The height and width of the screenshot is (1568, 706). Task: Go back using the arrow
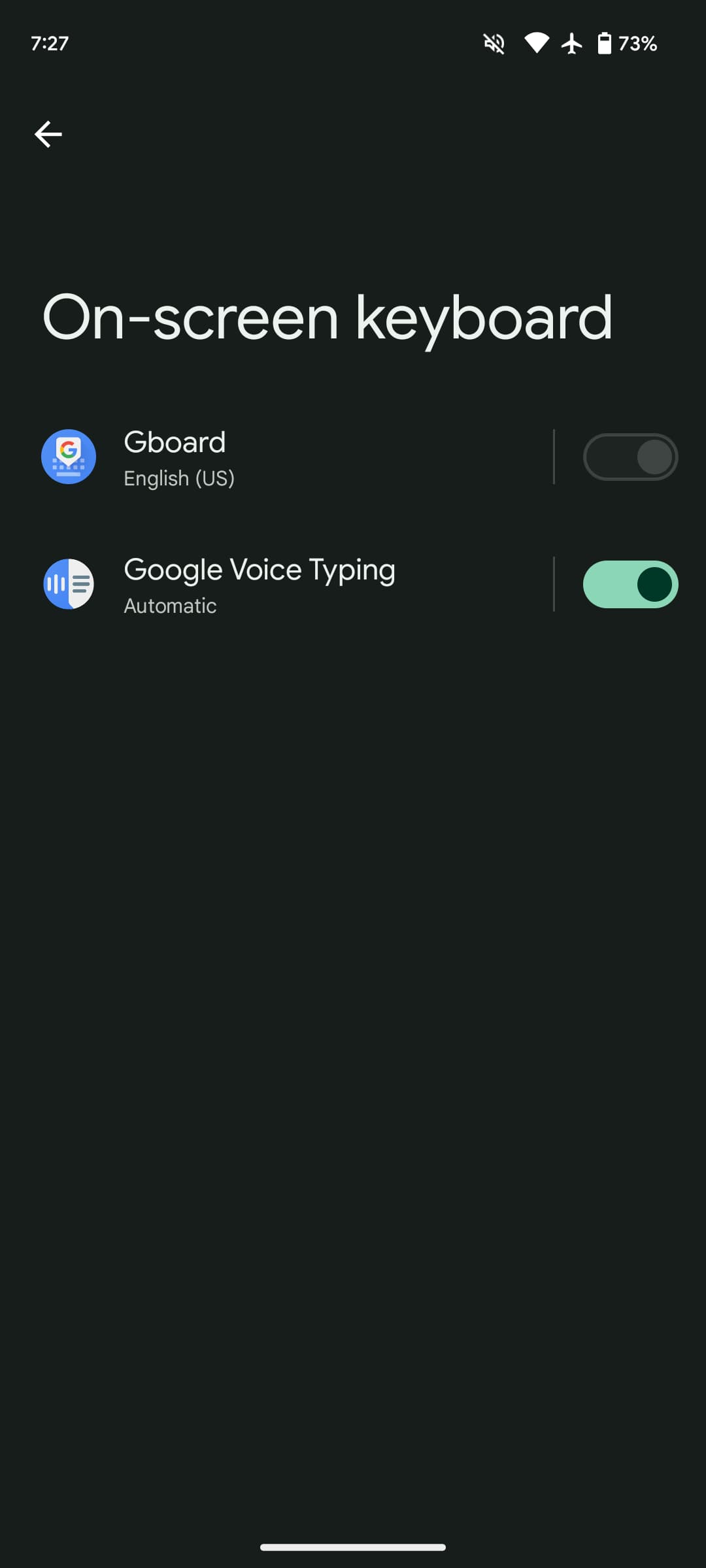click(48, 135)
